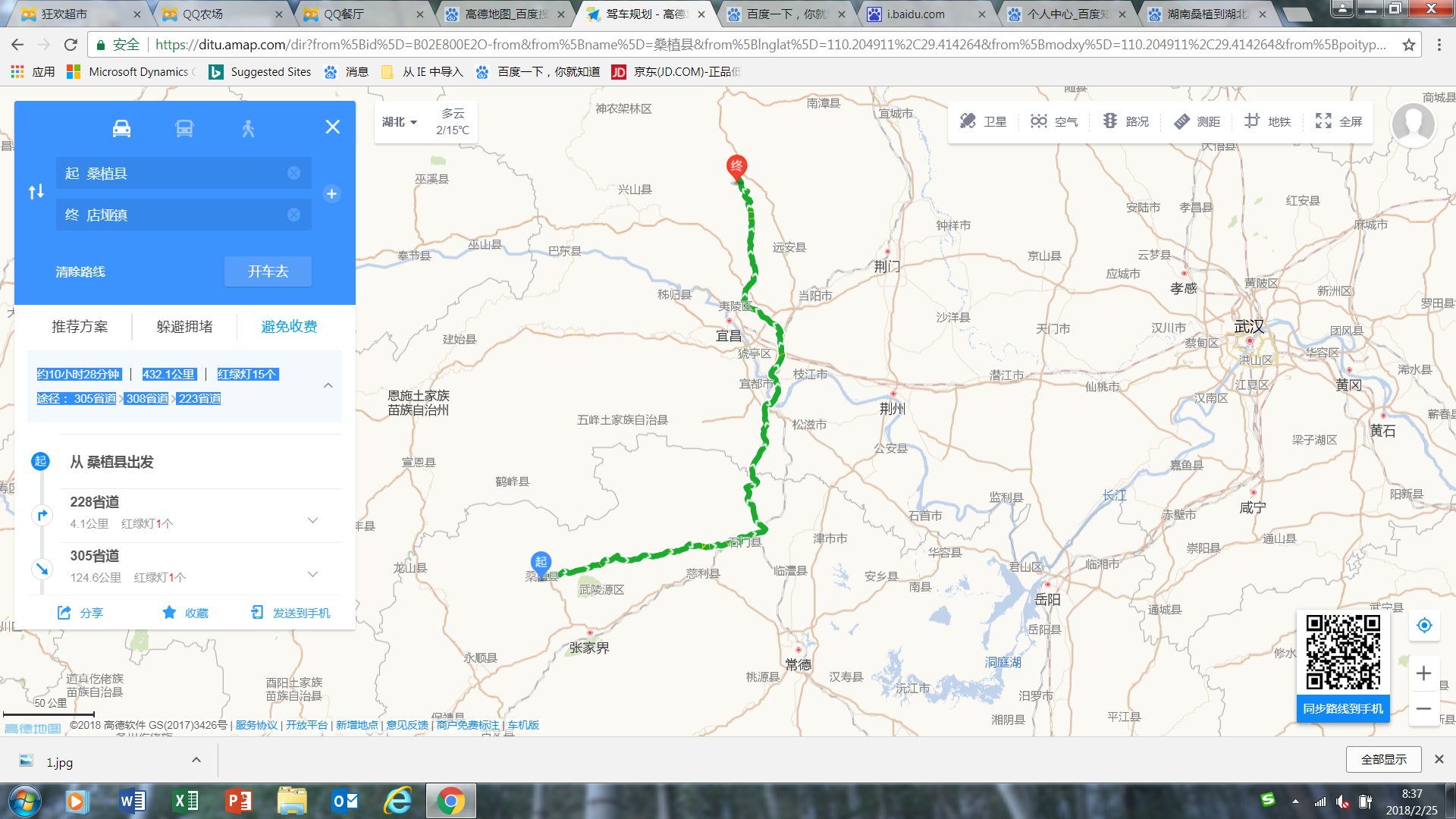The height and width of the screenshot is (819, 1456).
Task: Expand the 228省道 route step
Action: [312, 520]
